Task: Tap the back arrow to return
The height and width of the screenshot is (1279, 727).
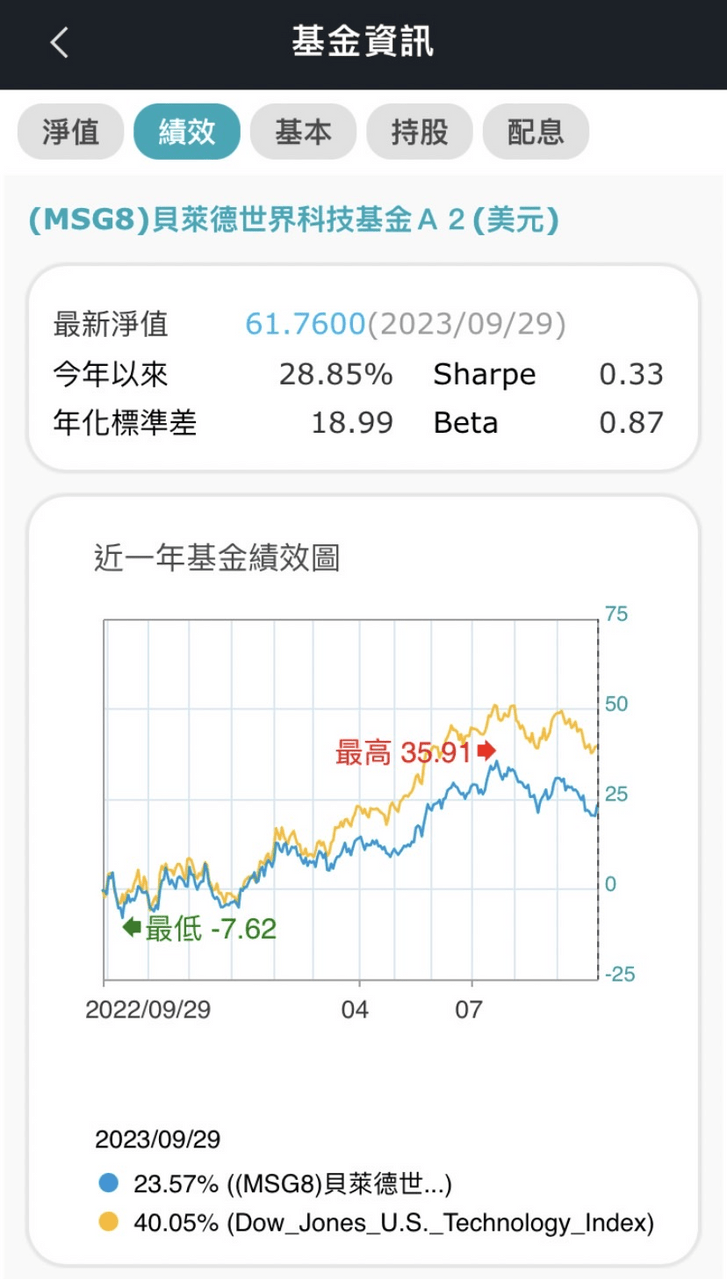Action: 57,42
